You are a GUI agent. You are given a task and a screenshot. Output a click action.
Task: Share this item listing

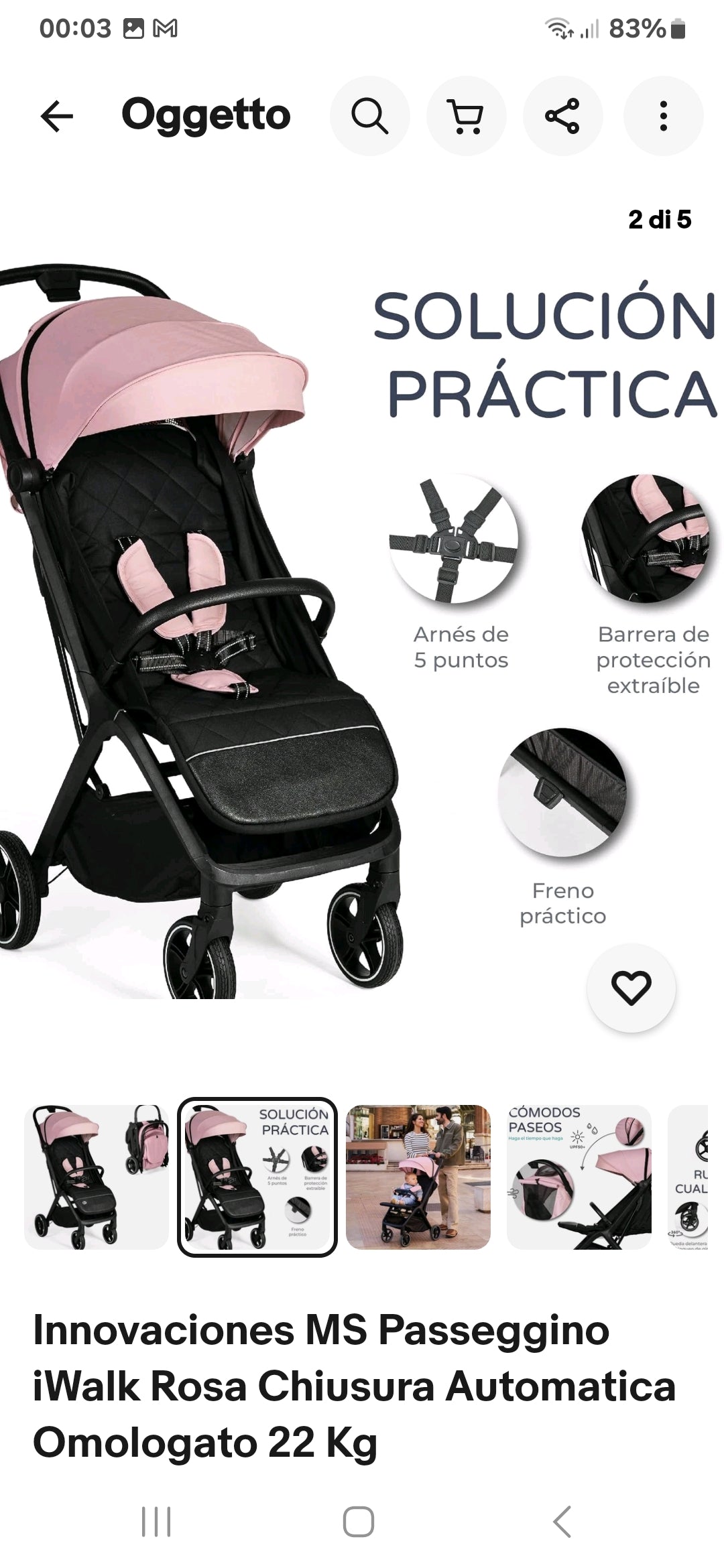click(562, 116)
